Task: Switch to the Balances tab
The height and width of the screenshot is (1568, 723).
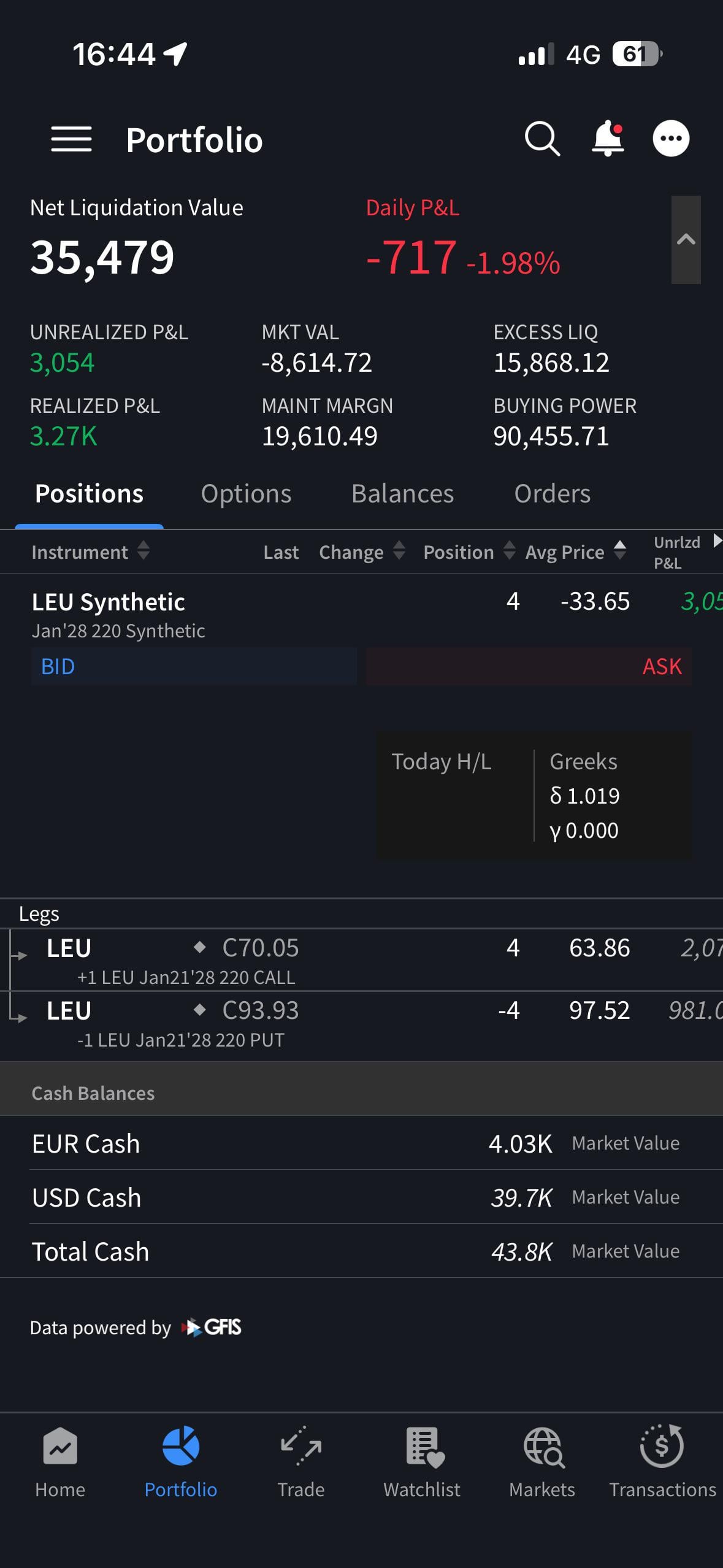Action: [402, 494]
